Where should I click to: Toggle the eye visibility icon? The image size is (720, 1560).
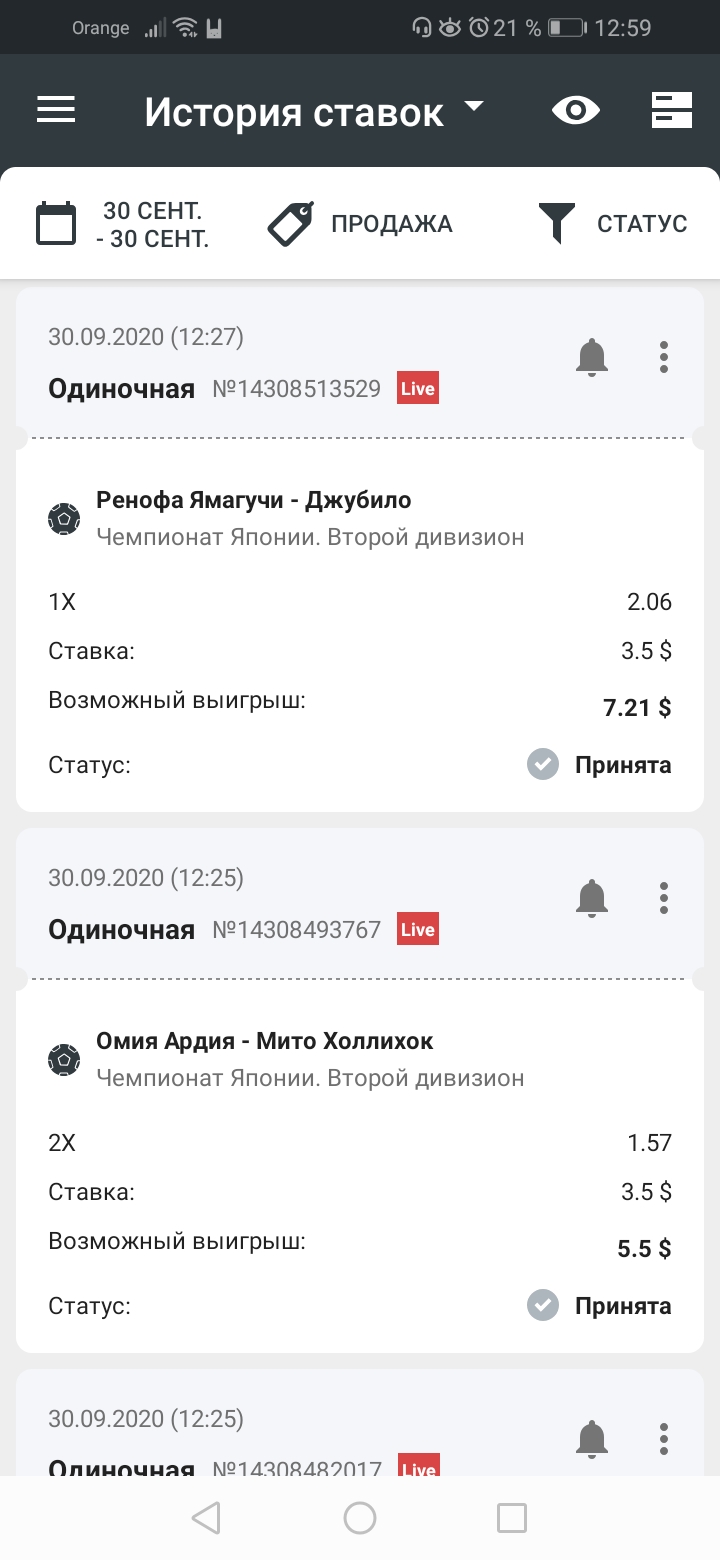coord(576,110)
